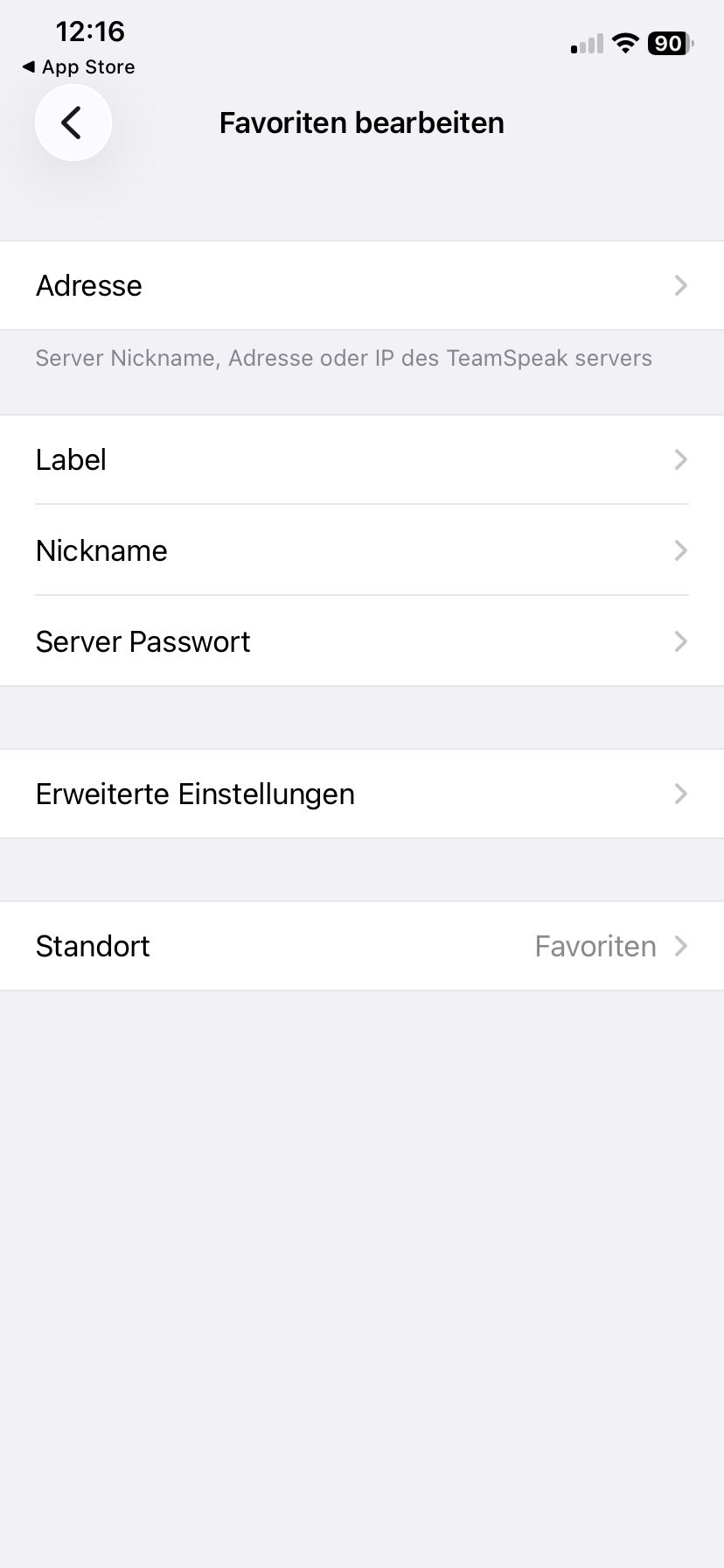The width and height of the screenshot is (724, 1568).
Task: Go back from Favoriten bearbeiten
Action: tap(73, 122)
